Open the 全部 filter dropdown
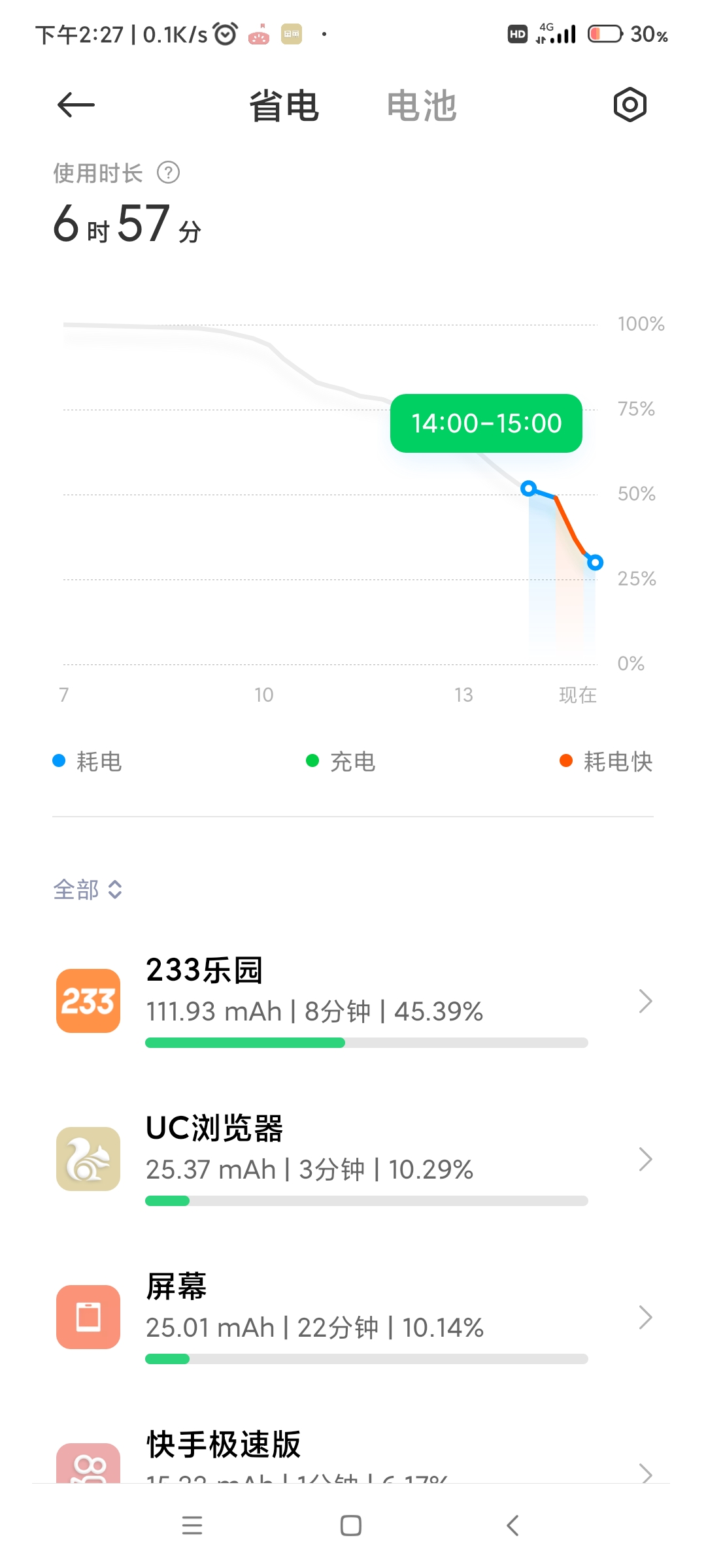706x1568 pixels. [88, 889]
